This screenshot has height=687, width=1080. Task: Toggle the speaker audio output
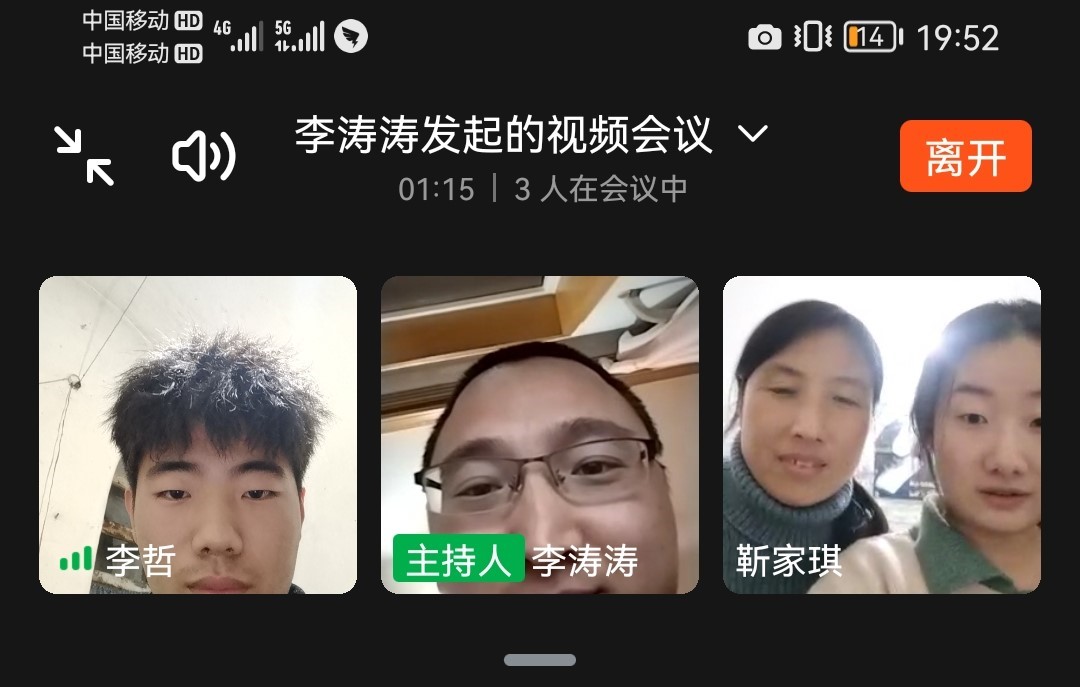(x=203, y=157)
